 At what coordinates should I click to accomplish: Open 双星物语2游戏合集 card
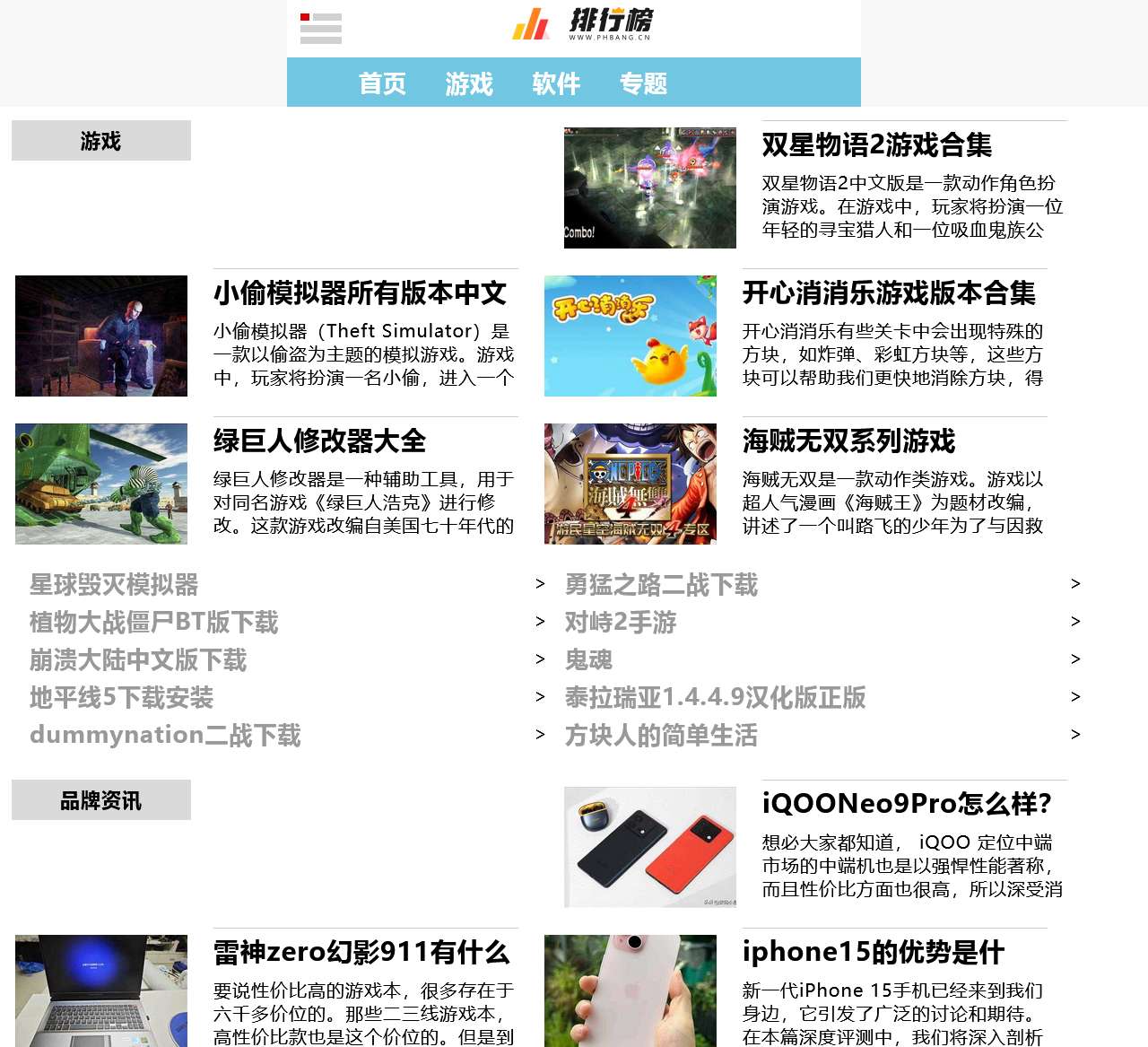point(876,145)
